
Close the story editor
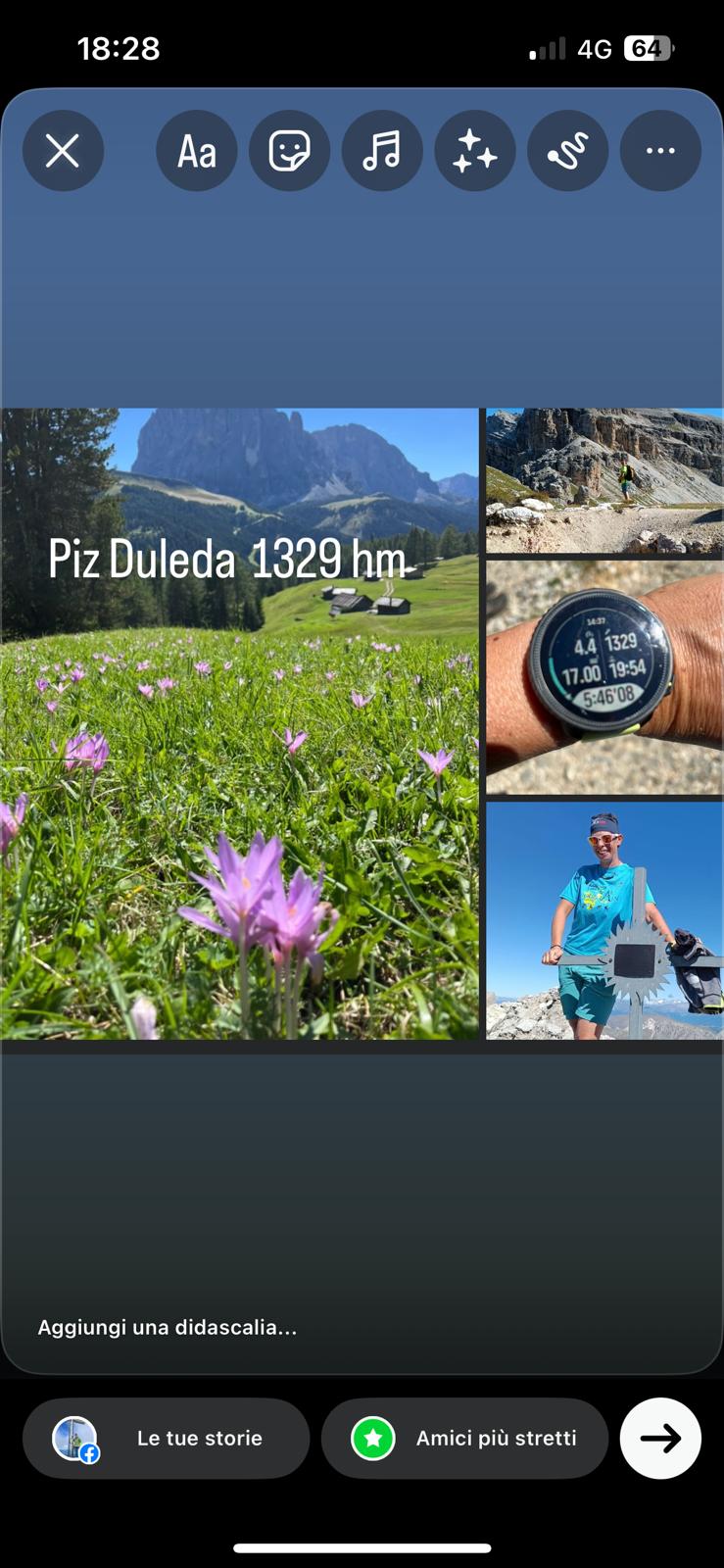tap(63, 151)
